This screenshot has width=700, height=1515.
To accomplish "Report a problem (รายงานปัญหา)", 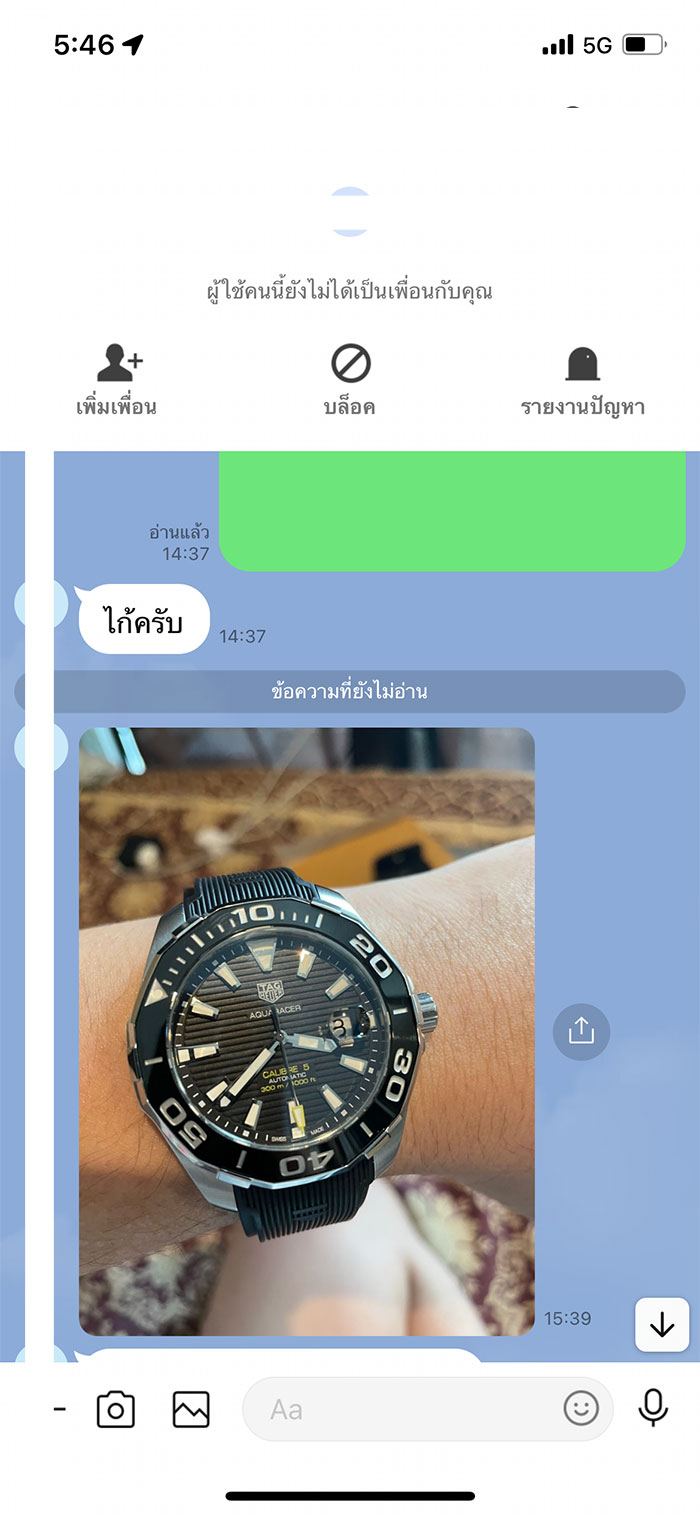I will [582, 380].
